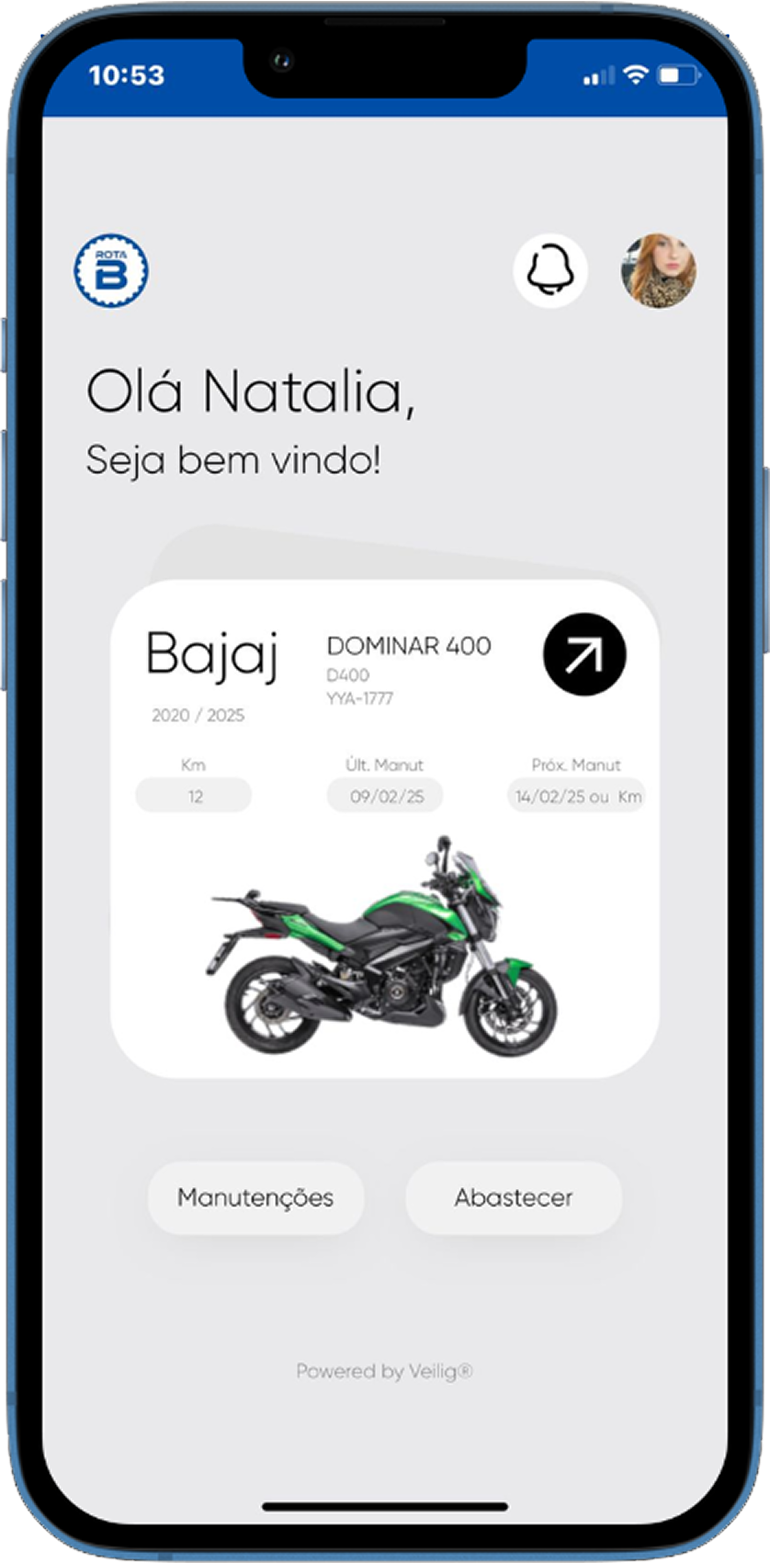This screenshot has width=770, height=1563.
Task: Select the Abastecer button
Action: (513, 1197)
